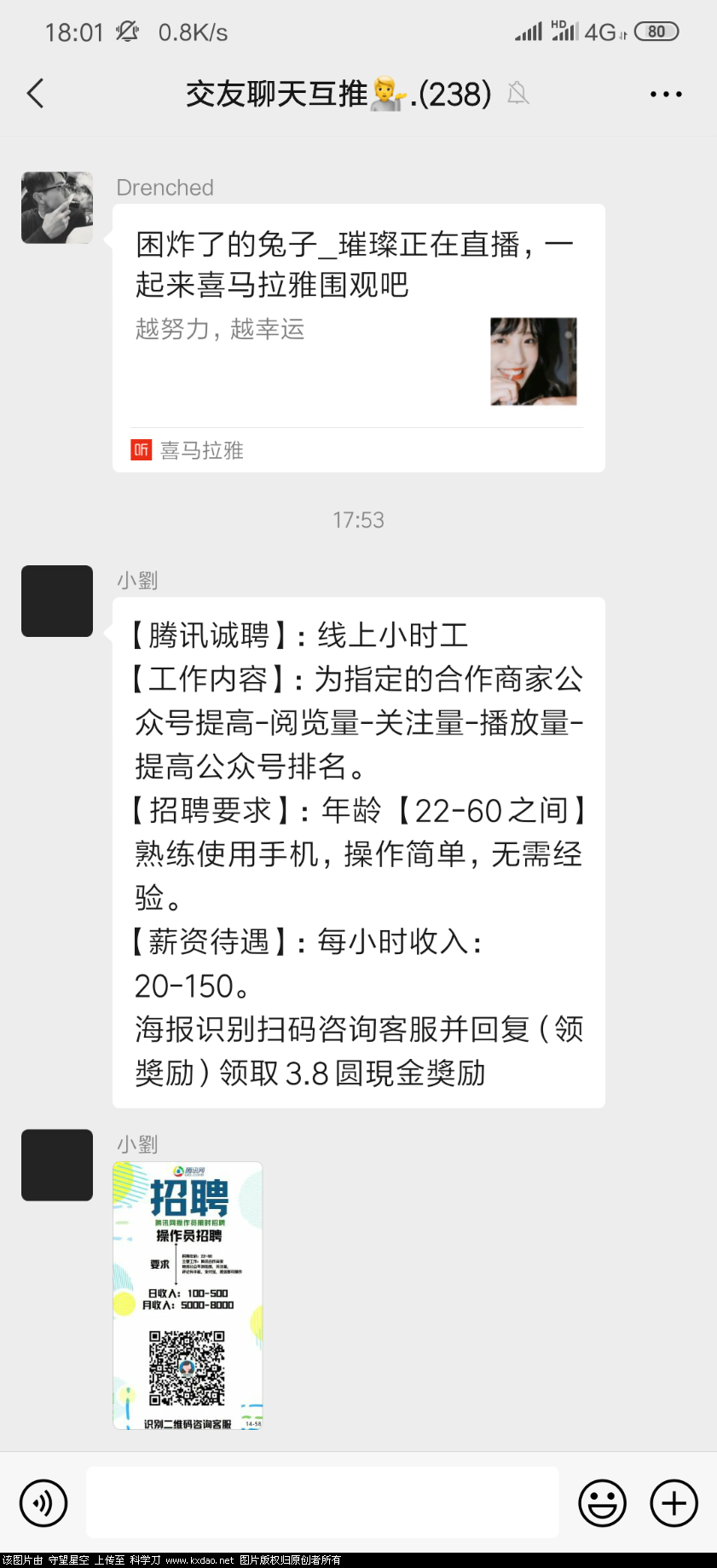Tap the plus icon to open attachments

[x=673, y=1502]
